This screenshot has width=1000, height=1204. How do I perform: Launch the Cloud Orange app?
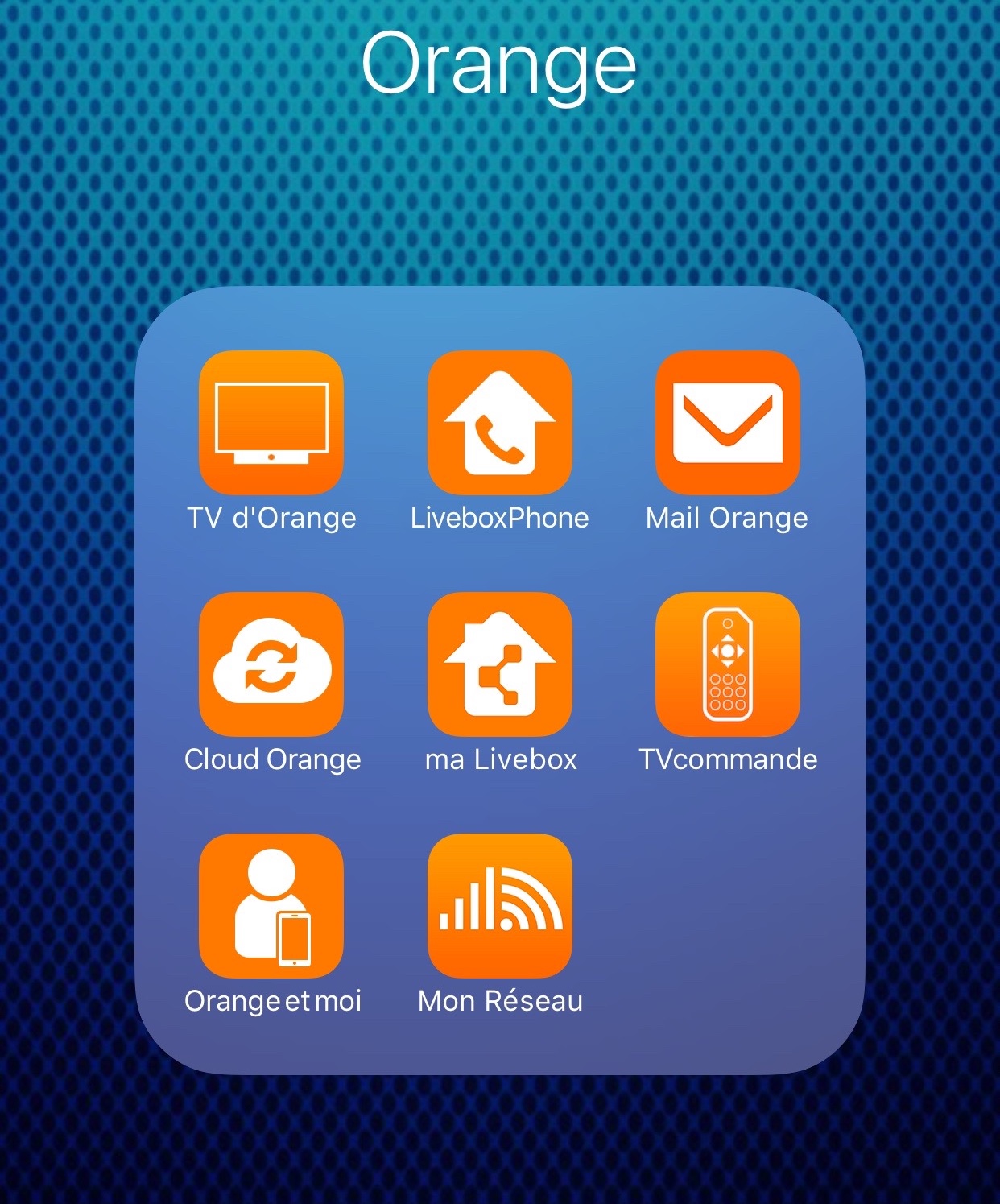[271, 664]
